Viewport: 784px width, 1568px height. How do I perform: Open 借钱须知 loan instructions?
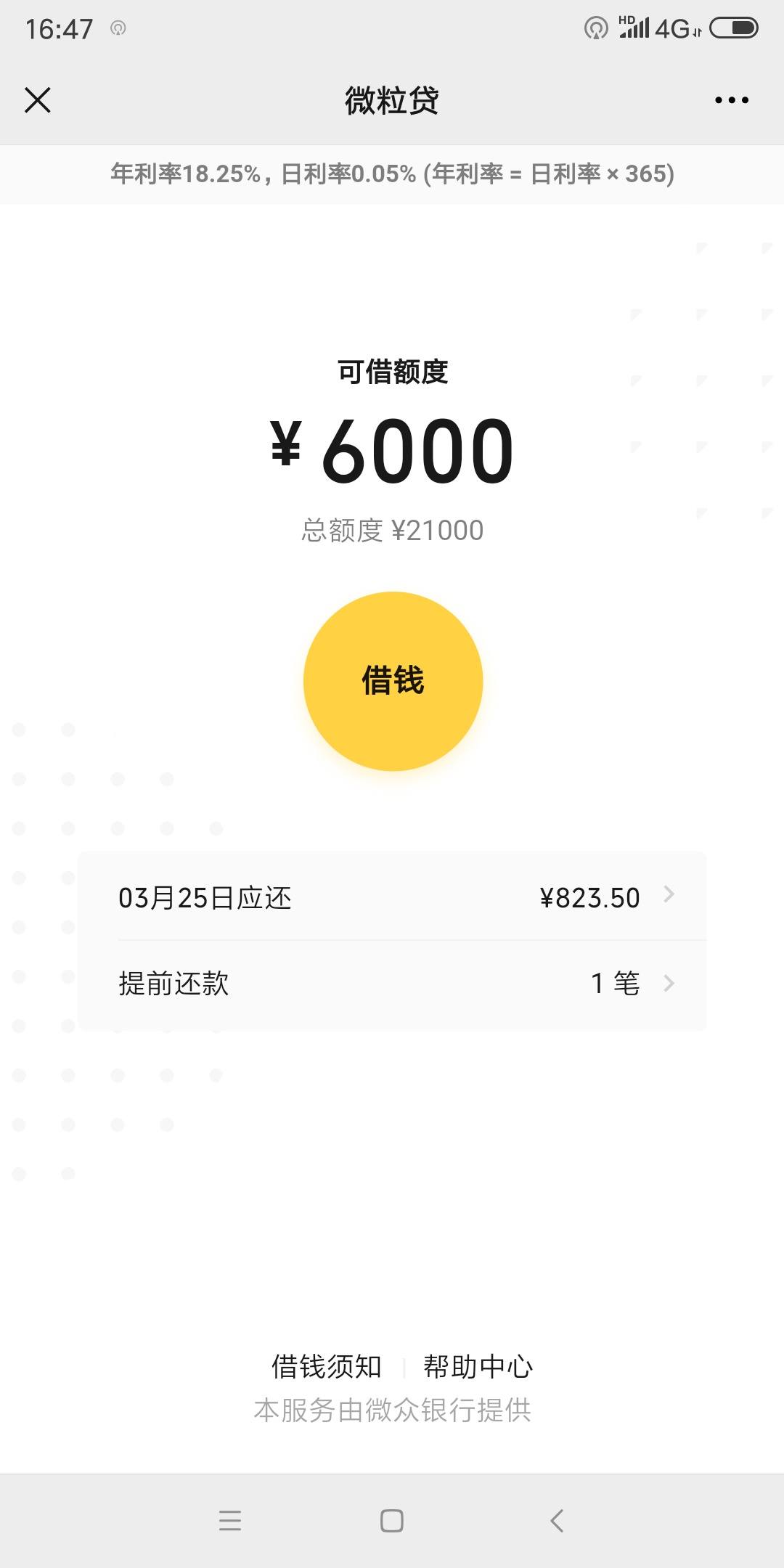point(328,1365)
